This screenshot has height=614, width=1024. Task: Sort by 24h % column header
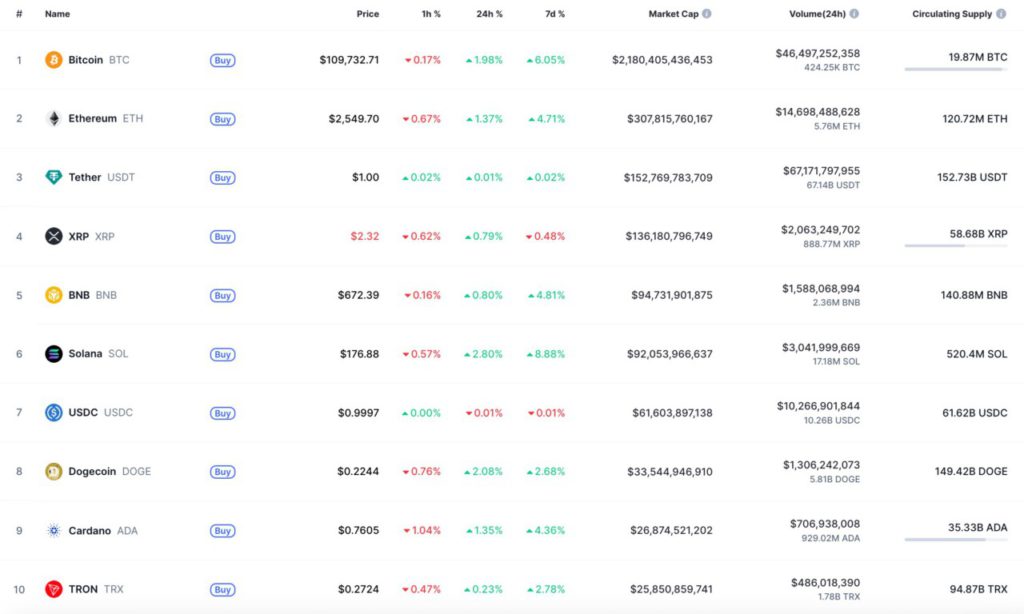coord(490,14)
